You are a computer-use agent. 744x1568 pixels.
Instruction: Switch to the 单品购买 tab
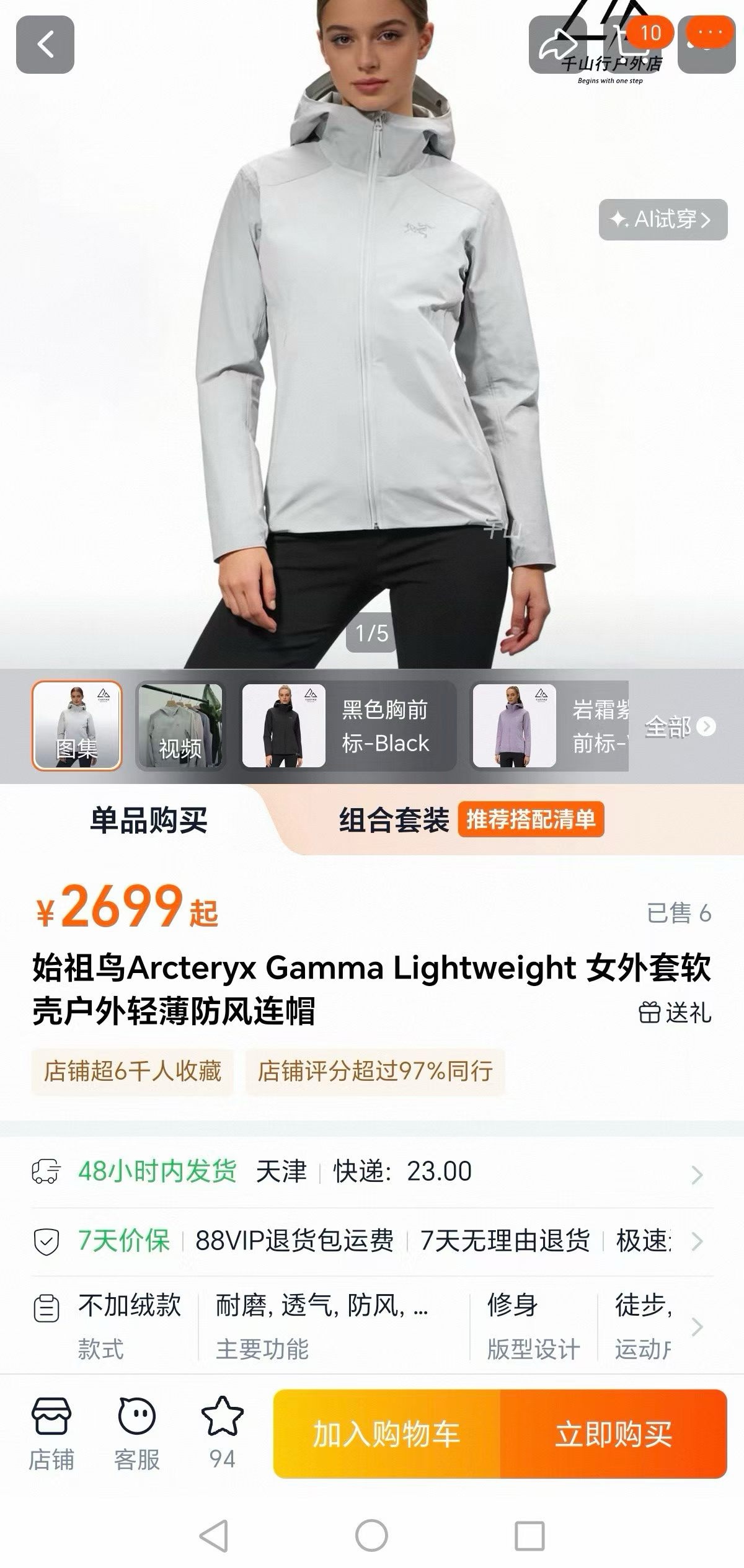[149, 820]
